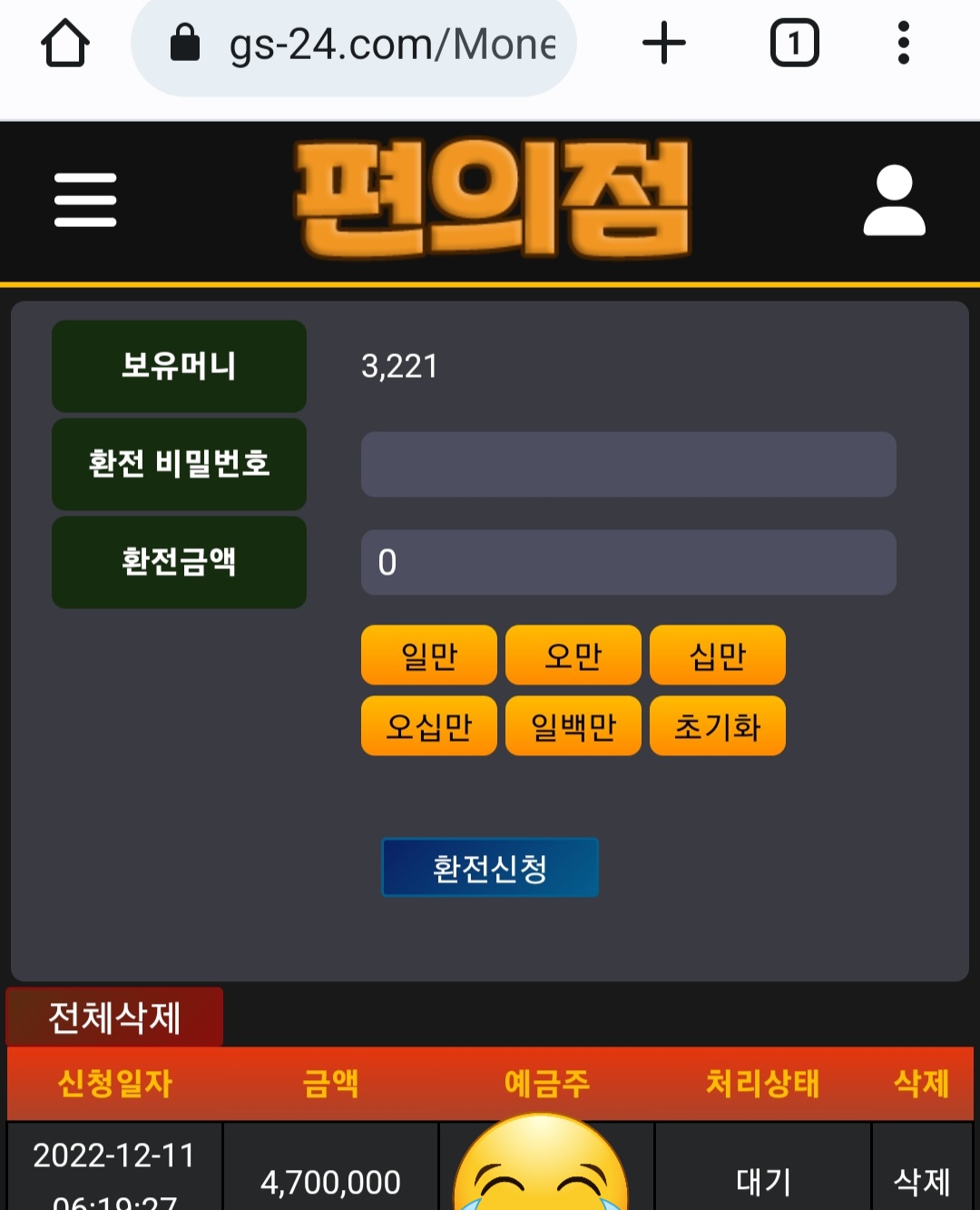
Task: Open the user profile icon
Action: pyautogui.click(x=894, y=200)
